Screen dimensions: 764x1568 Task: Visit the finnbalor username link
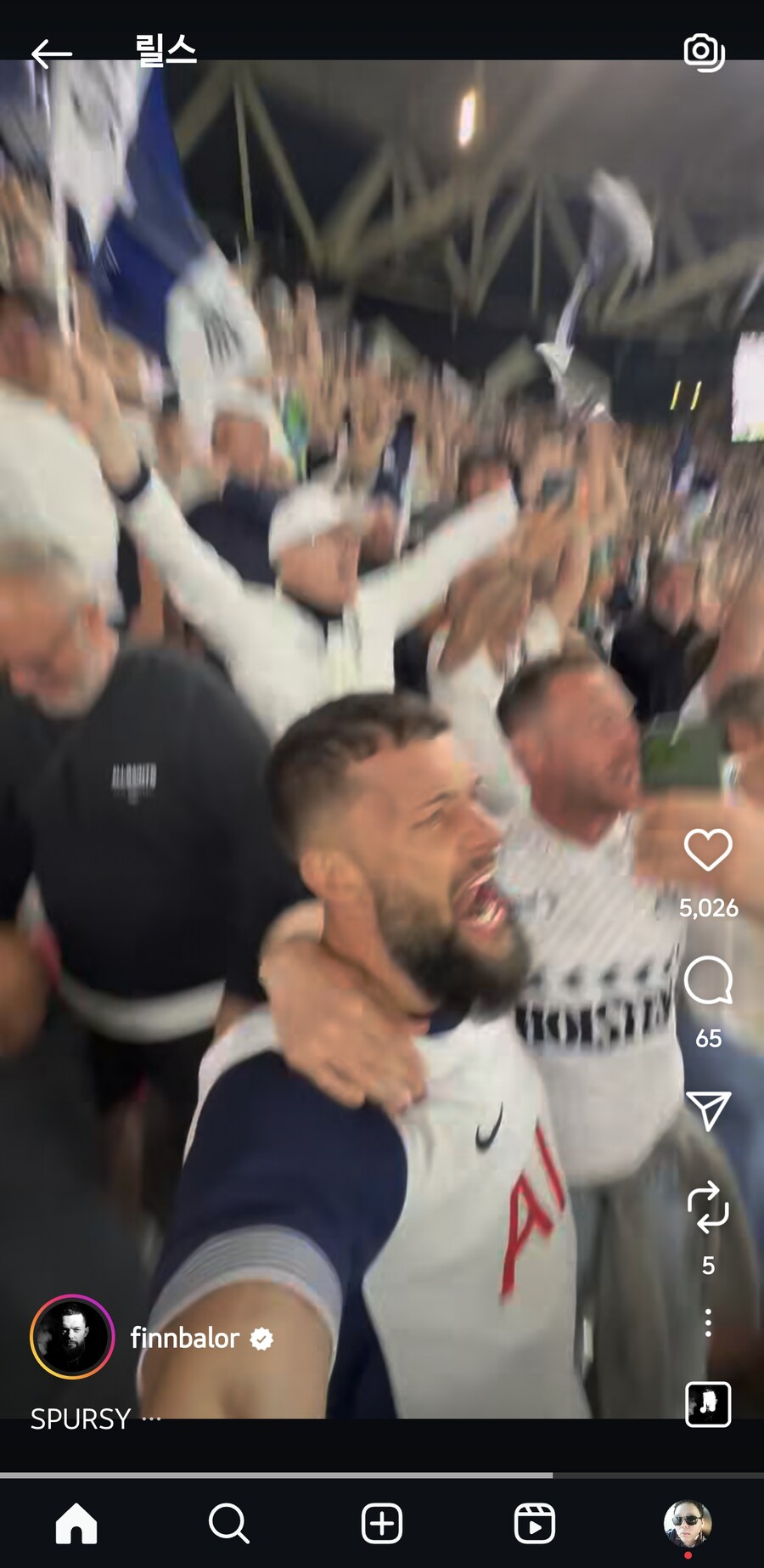click(185, 1339)
